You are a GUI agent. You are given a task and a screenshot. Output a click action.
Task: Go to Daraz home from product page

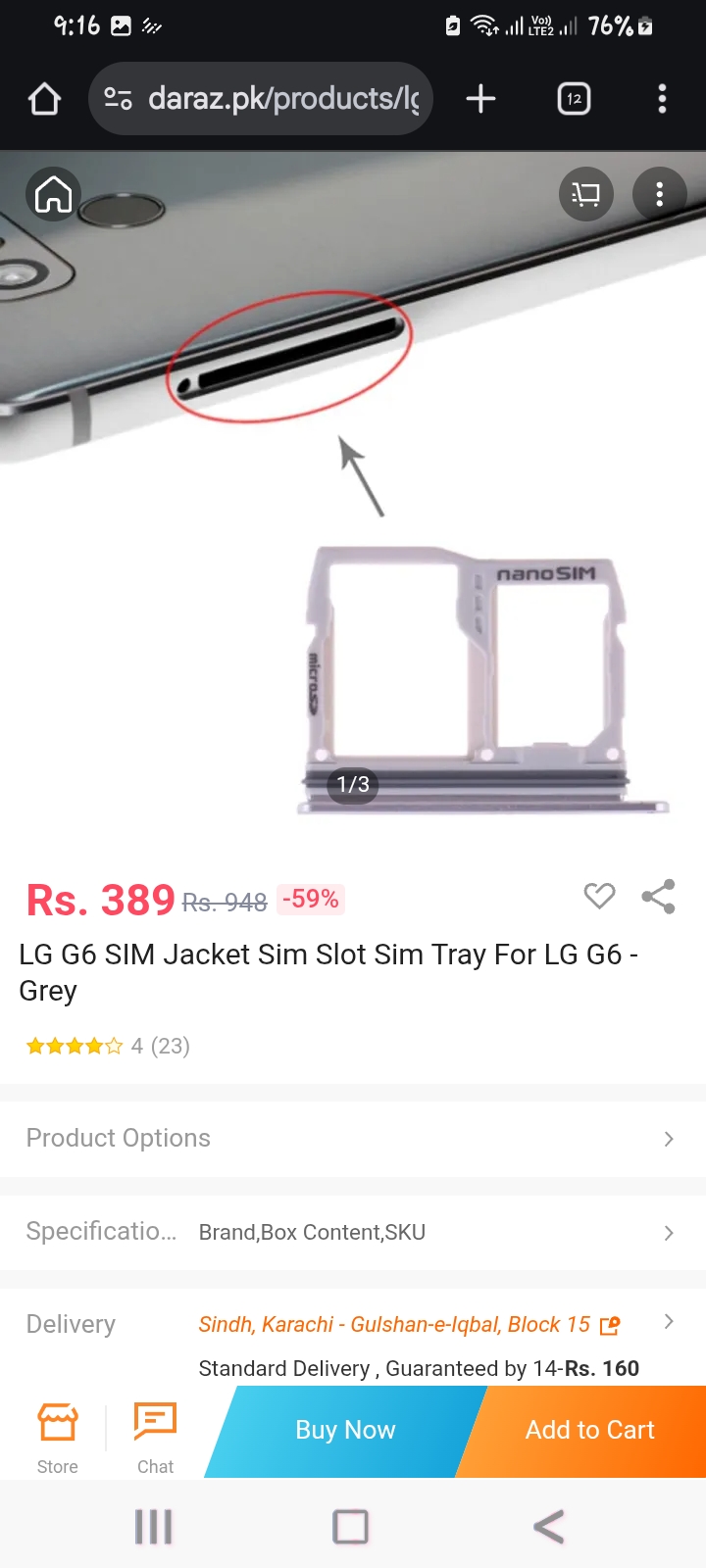[x=53, y=194]
